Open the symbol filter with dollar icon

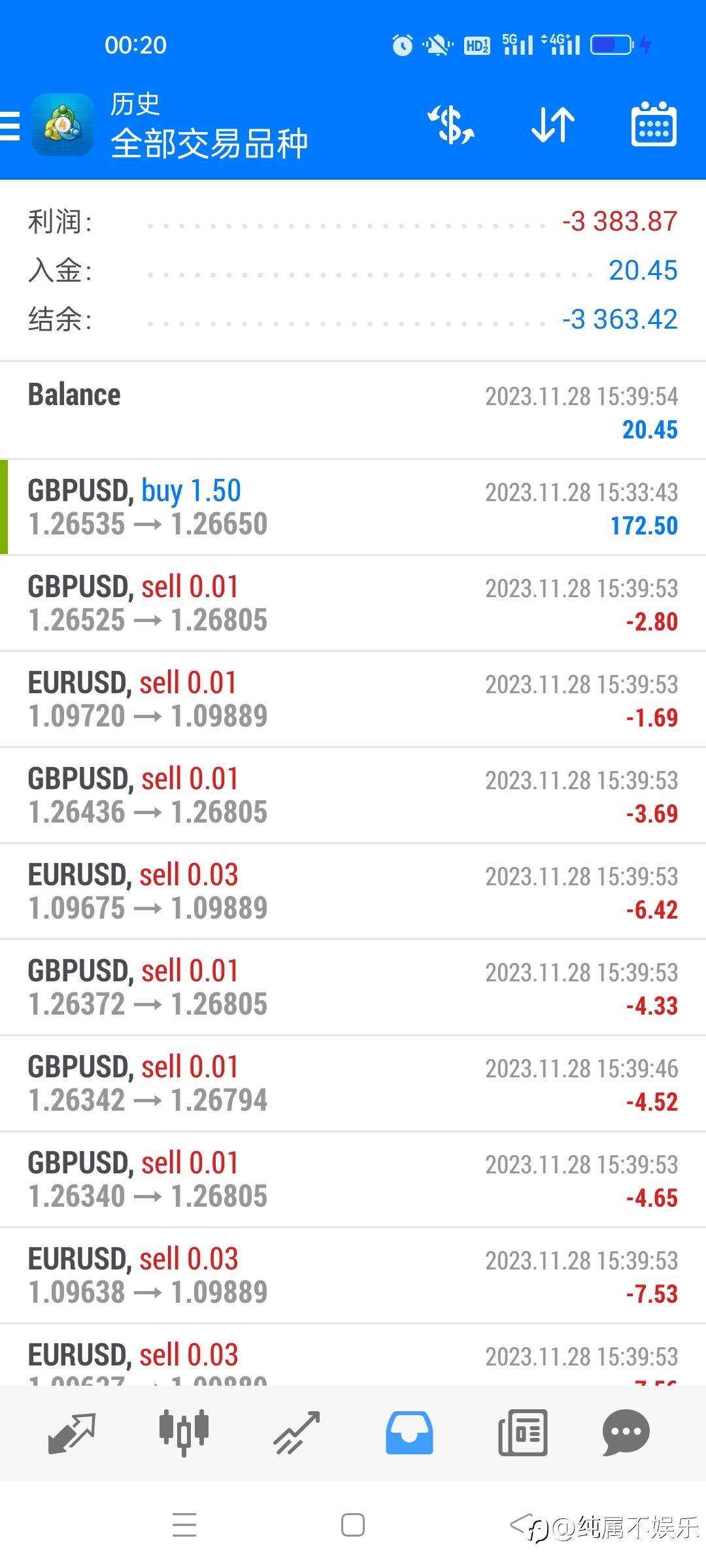[x=451, y=125]
